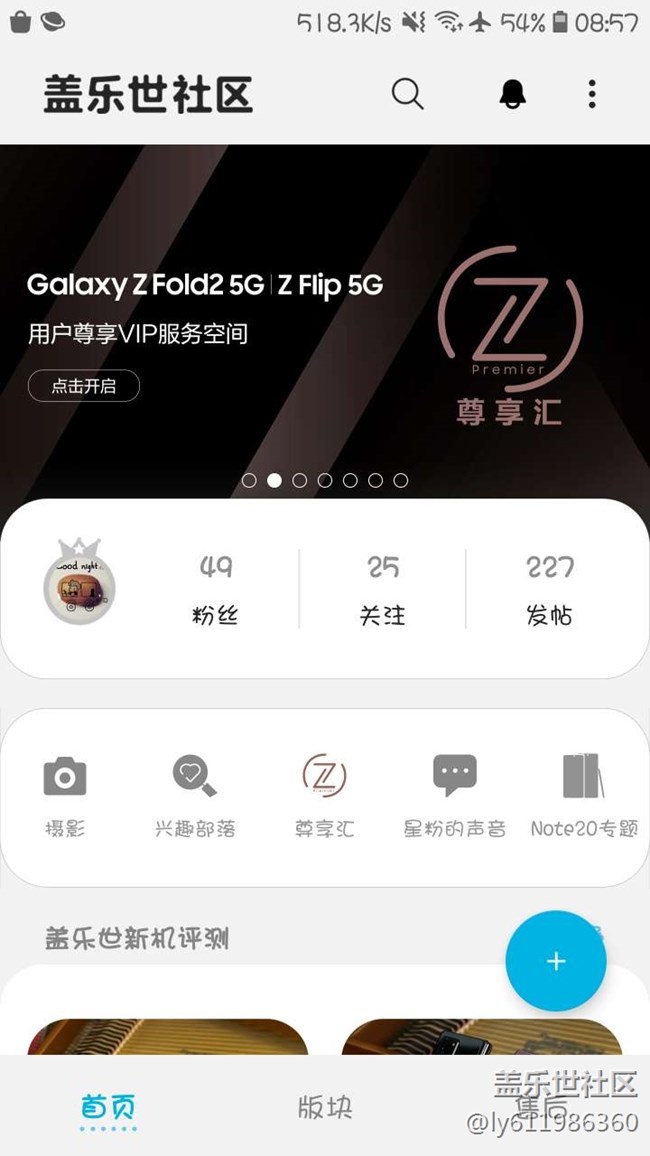Screen dimensions: 650x1156
Task: Tap the 点击开启 button on the banner
Action: pos(83,386)
